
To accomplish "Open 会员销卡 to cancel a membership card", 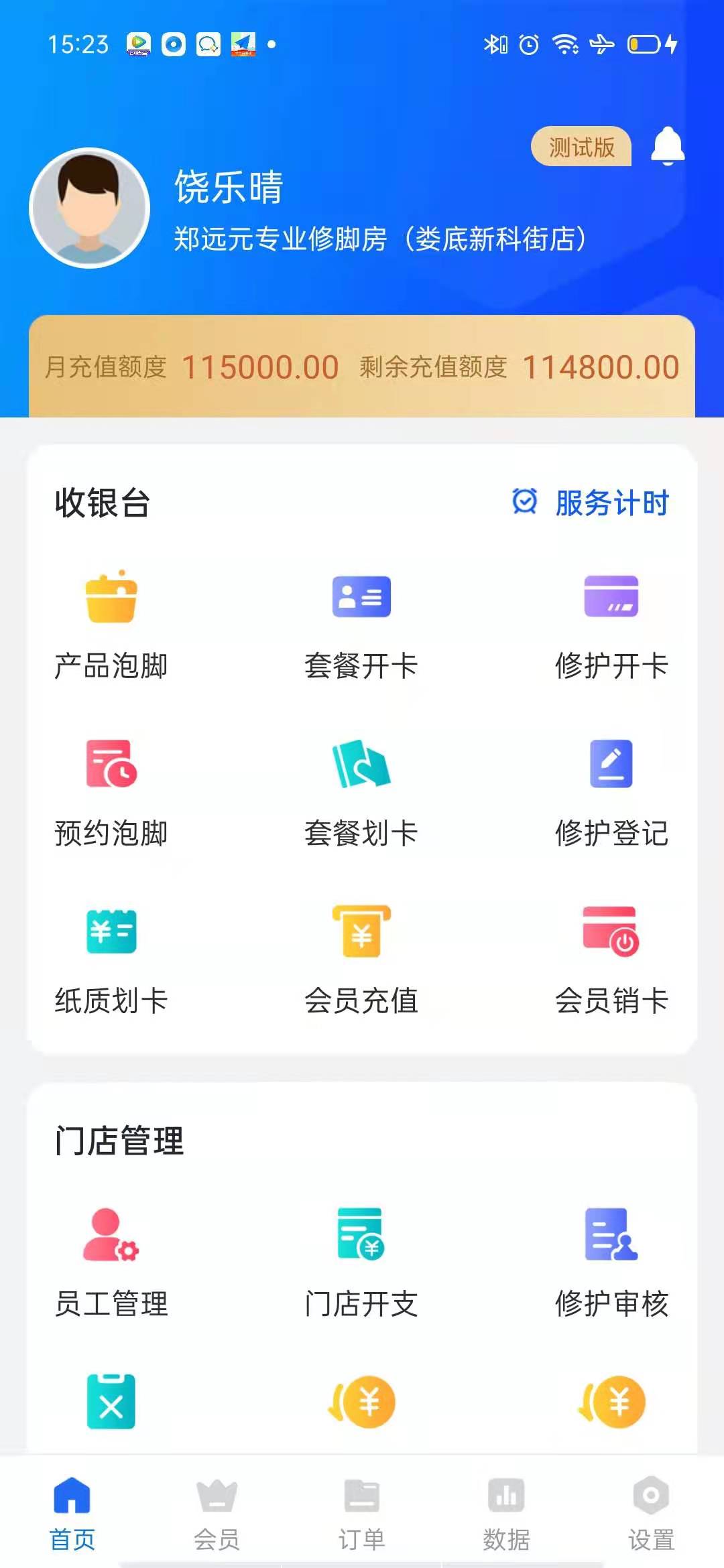I will [611, 958].
